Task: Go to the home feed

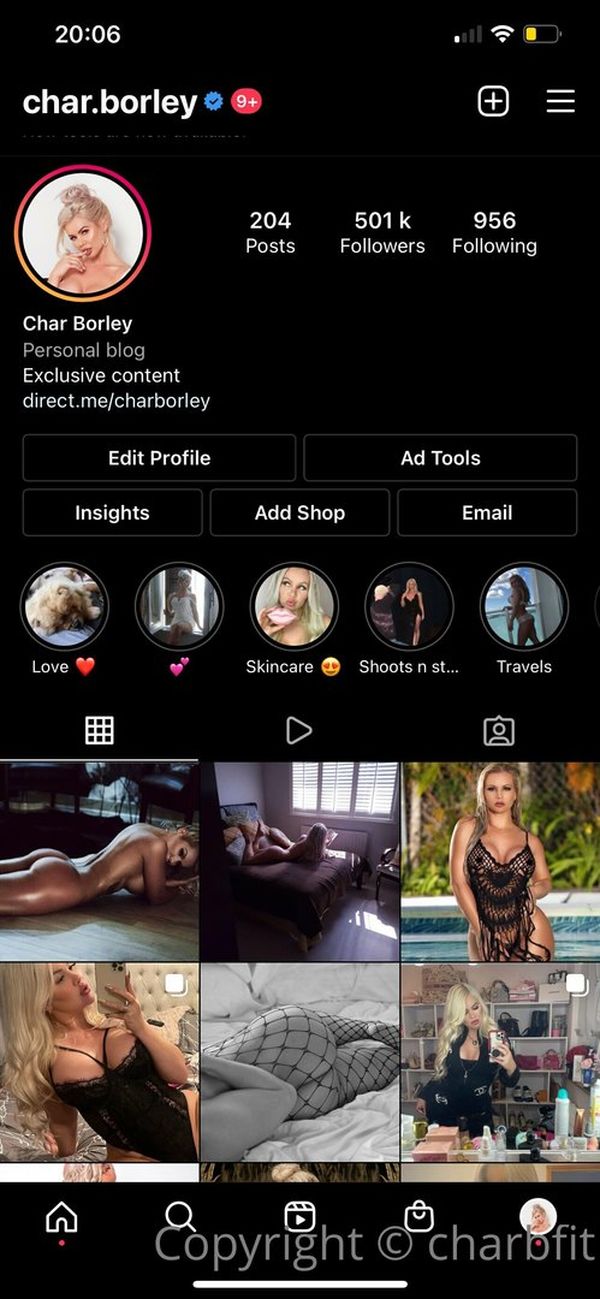Action: point(62,1217)
